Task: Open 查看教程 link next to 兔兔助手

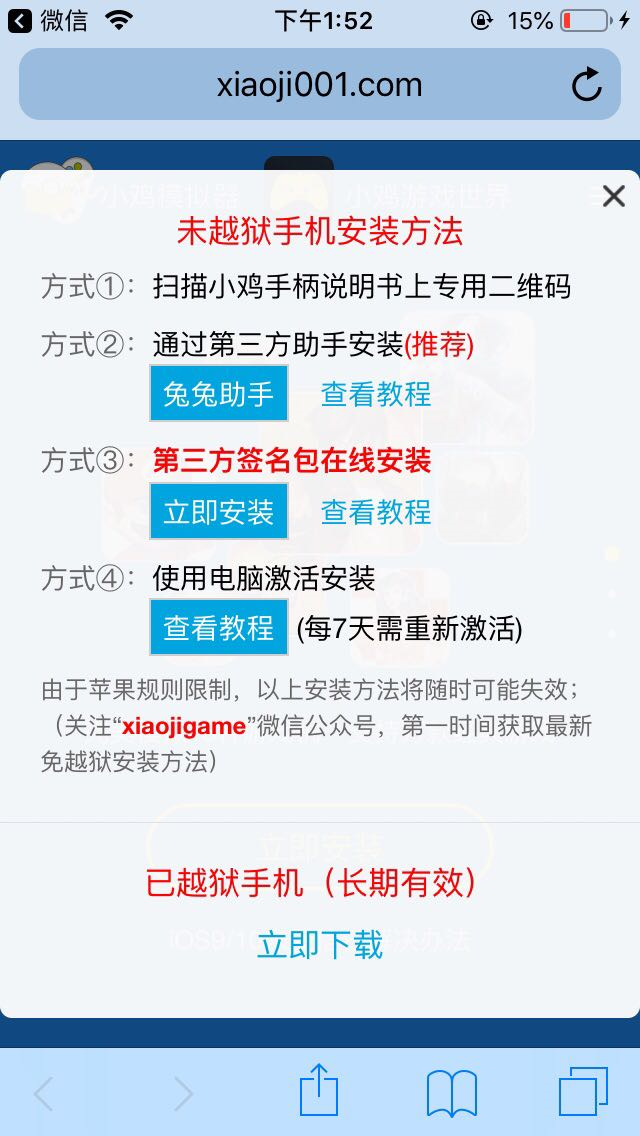Action: [376, 394]
